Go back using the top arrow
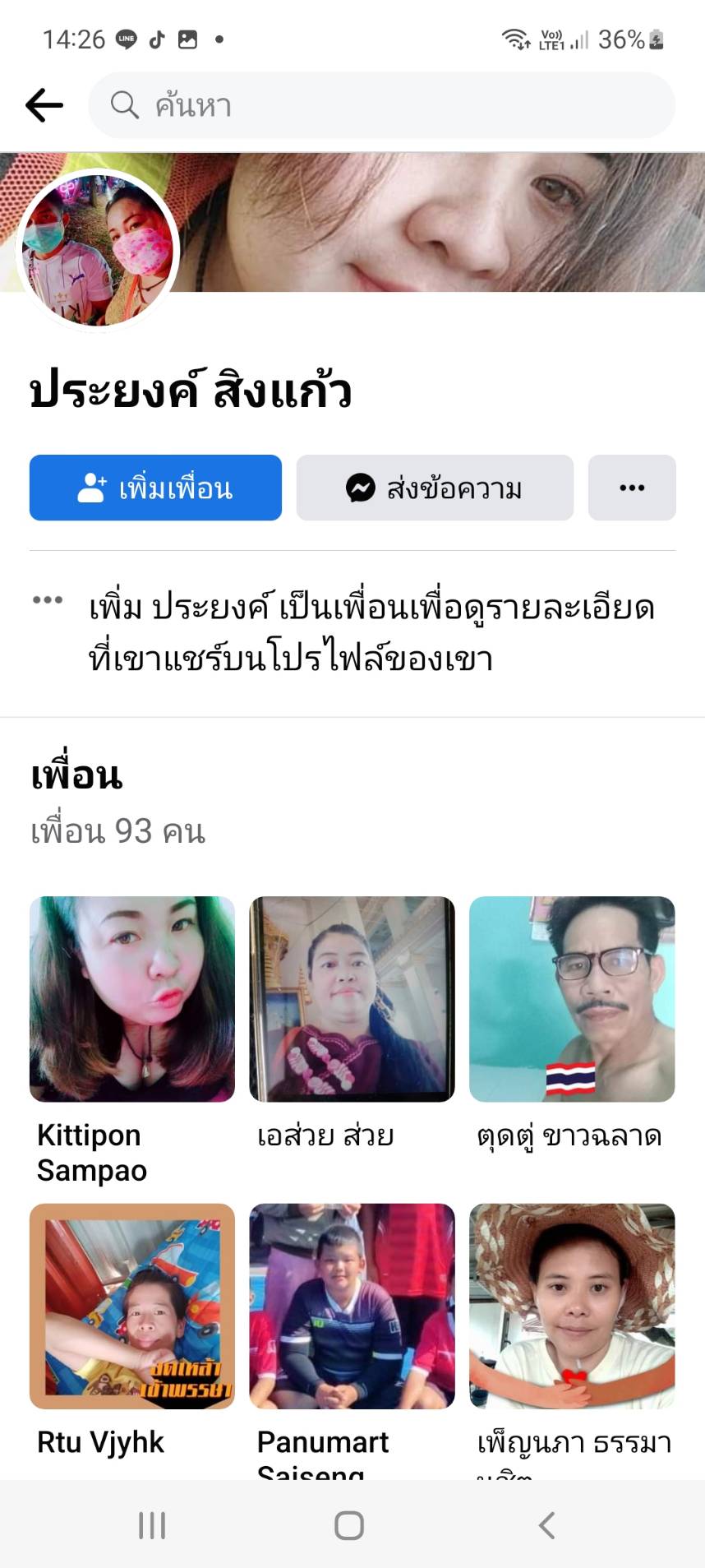This screenshot has height=1568, width=705. tap(44, 105)
